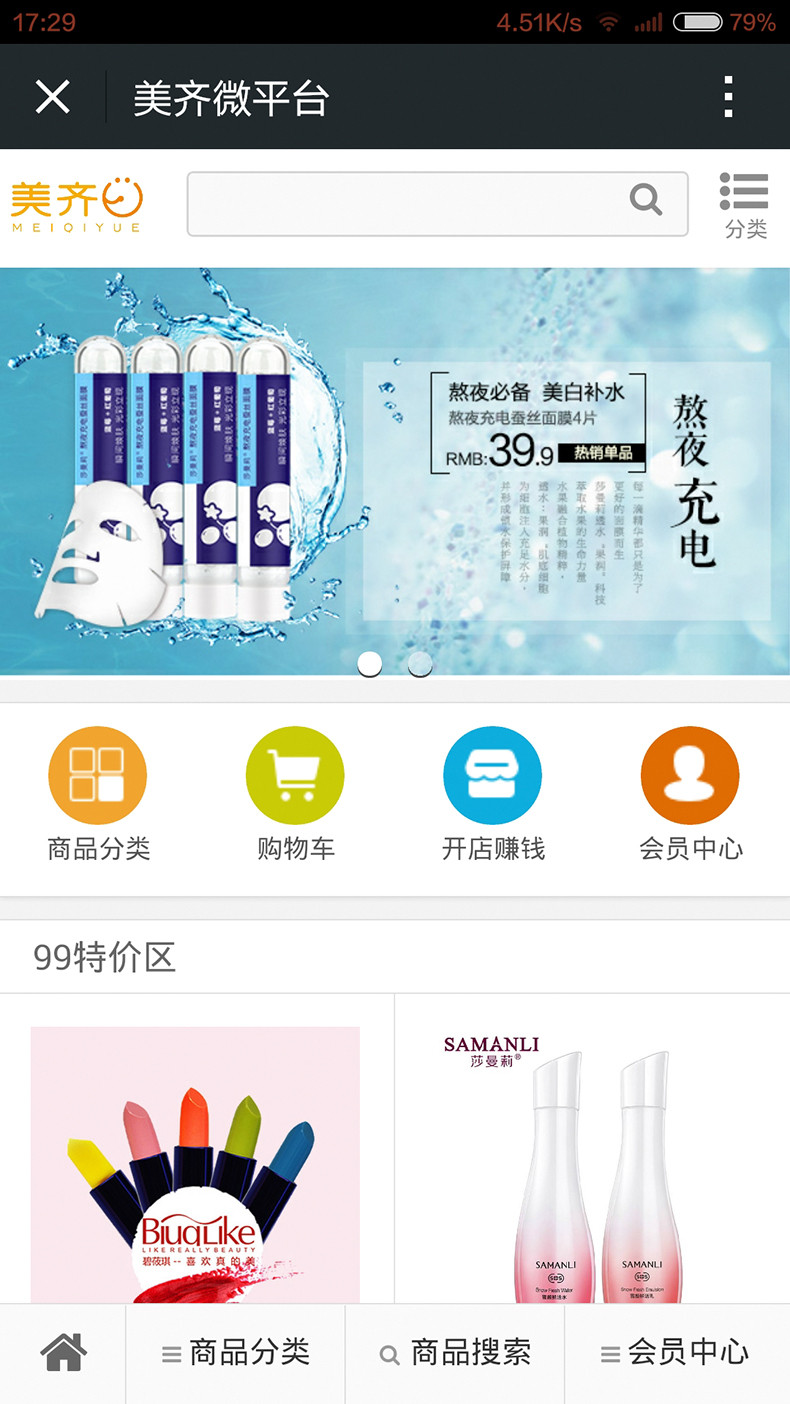This screenshot has height=1404, width=790.
Task: Open the orange 会员中心 profile icon
Action: [690, 775]
